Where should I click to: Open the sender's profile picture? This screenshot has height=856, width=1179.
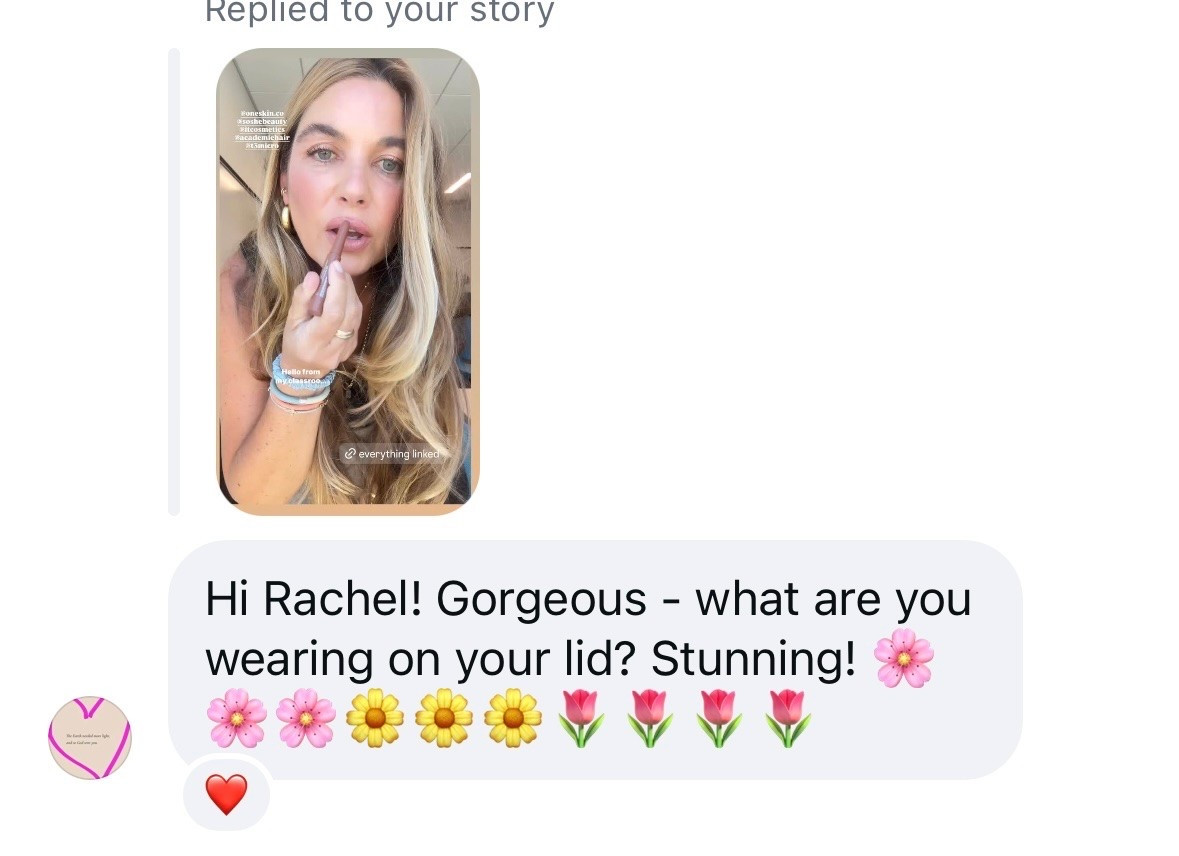(x=90, y=738)
